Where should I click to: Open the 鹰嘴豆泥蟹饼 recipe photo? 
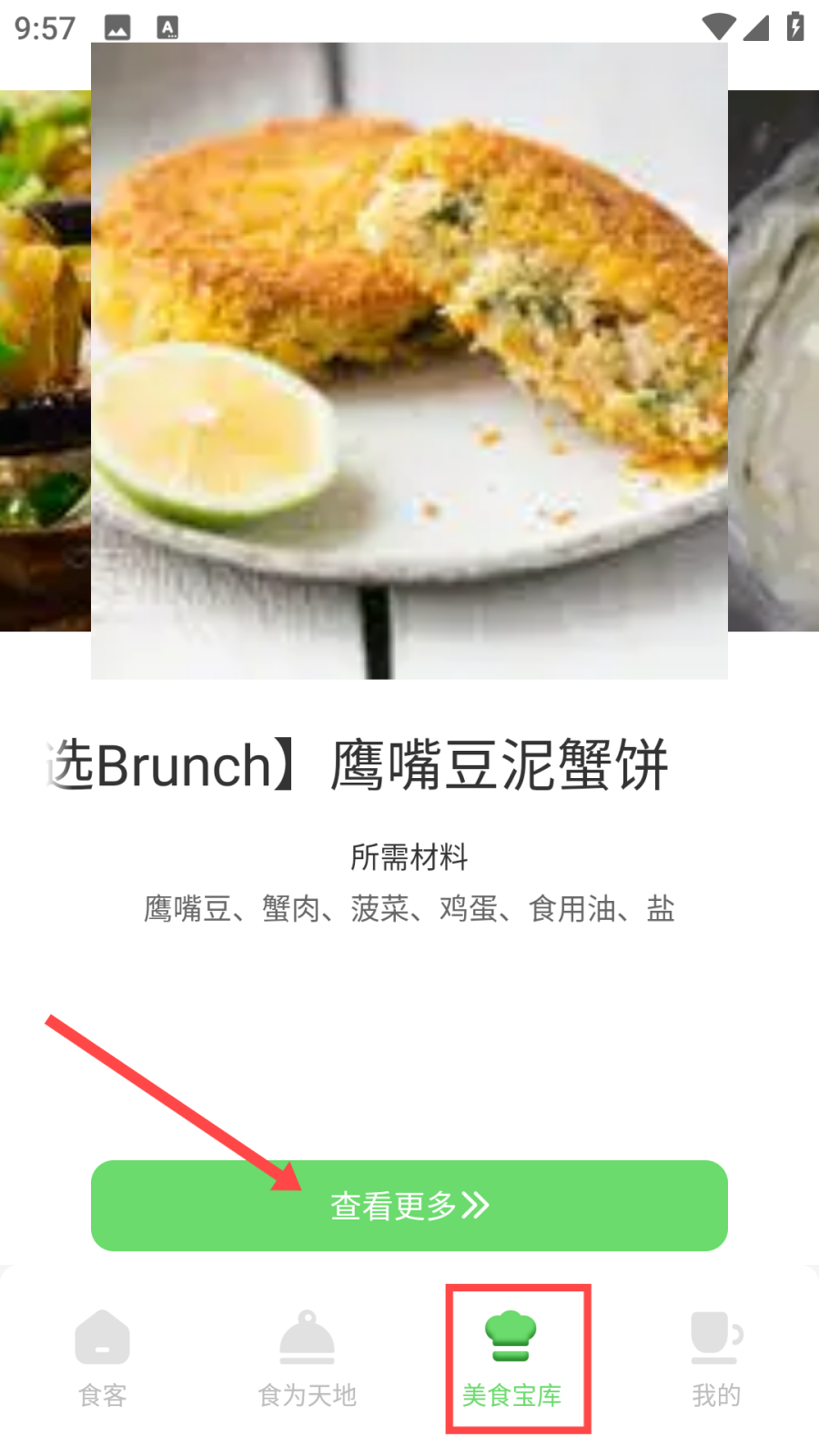[x=409, y=360]
